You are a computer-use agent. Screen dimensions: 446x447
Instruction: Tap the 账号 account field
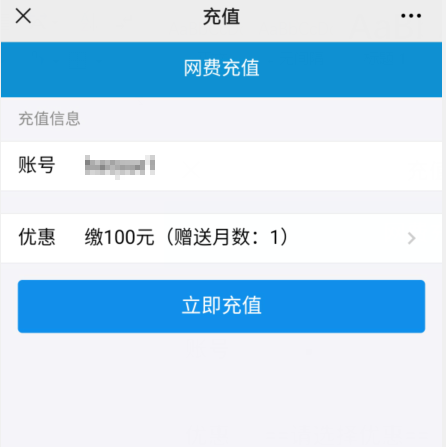[x=221, y=166]
